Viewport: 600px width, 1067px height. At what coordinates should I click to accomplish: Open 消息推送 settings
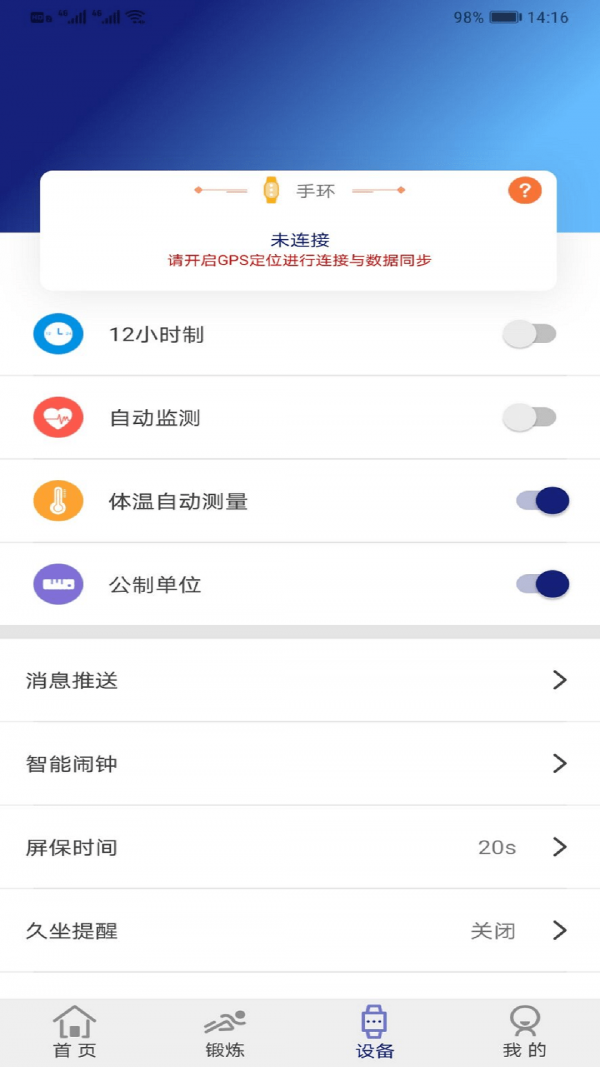point(300,681)
